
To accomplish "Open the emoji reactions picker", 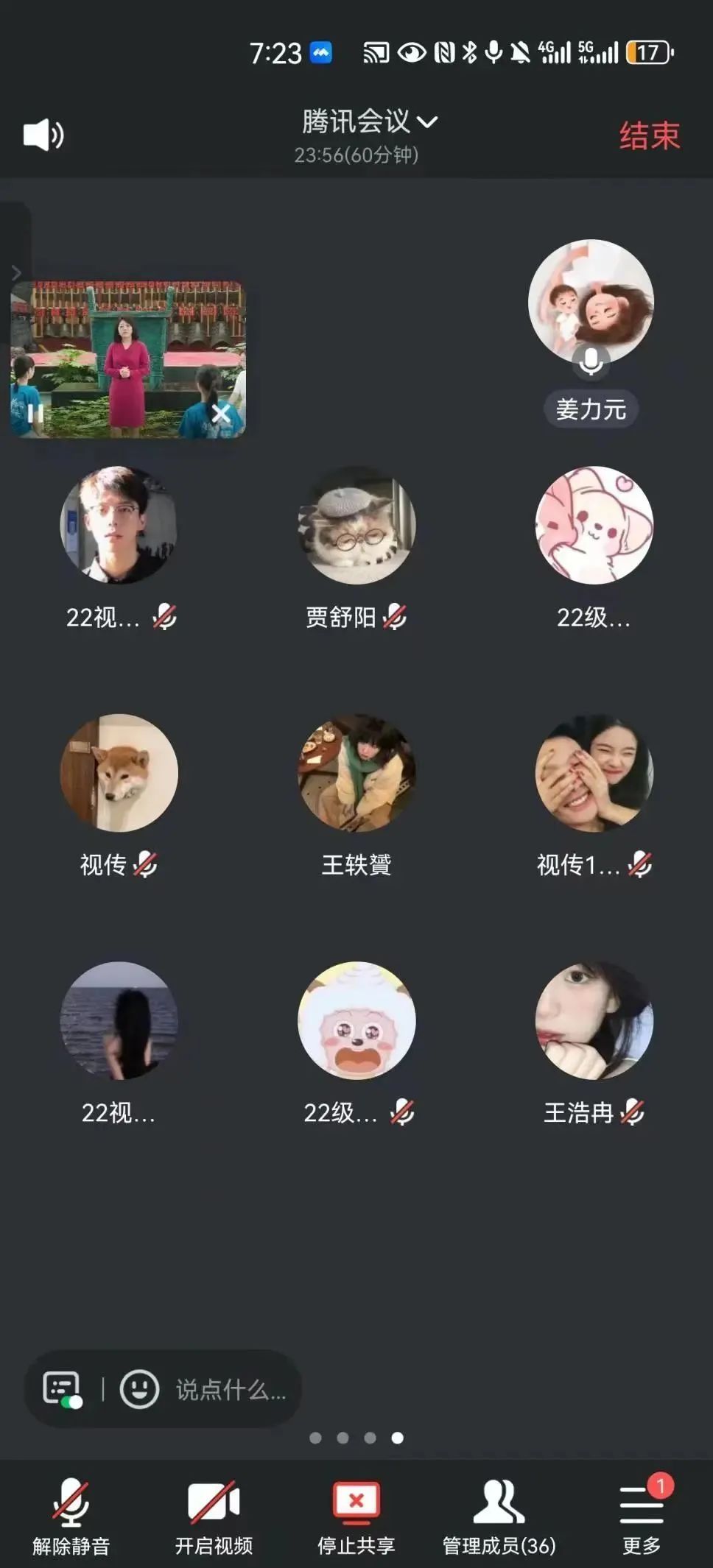I will click(139, 1389).
